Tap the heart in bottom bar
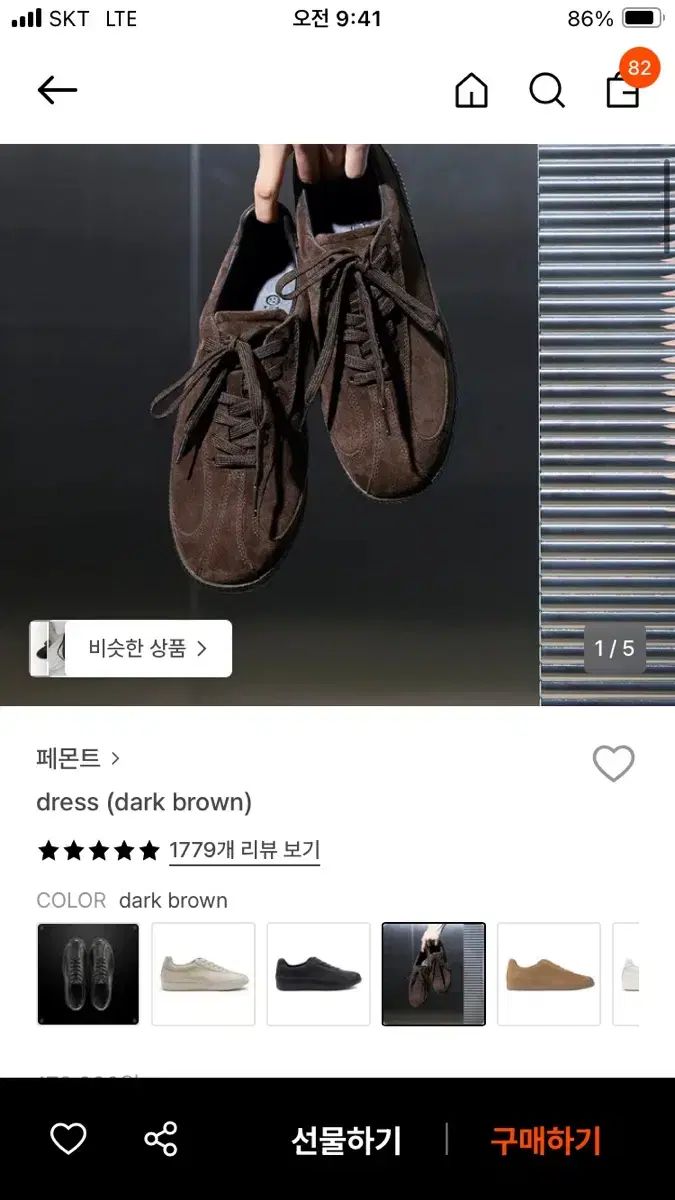 (x=68, y=1139)
